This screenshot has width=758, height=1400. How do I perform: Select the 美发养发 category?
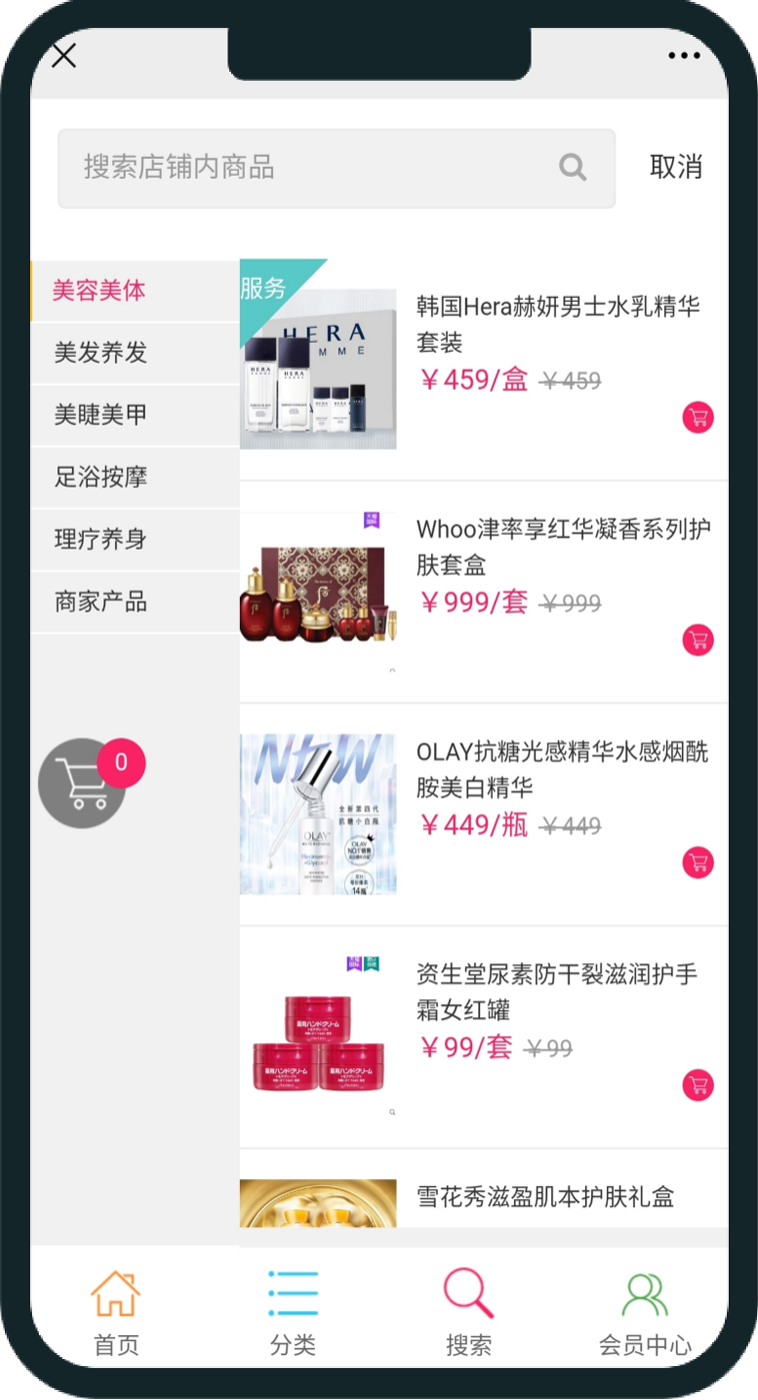coord(100,353)
